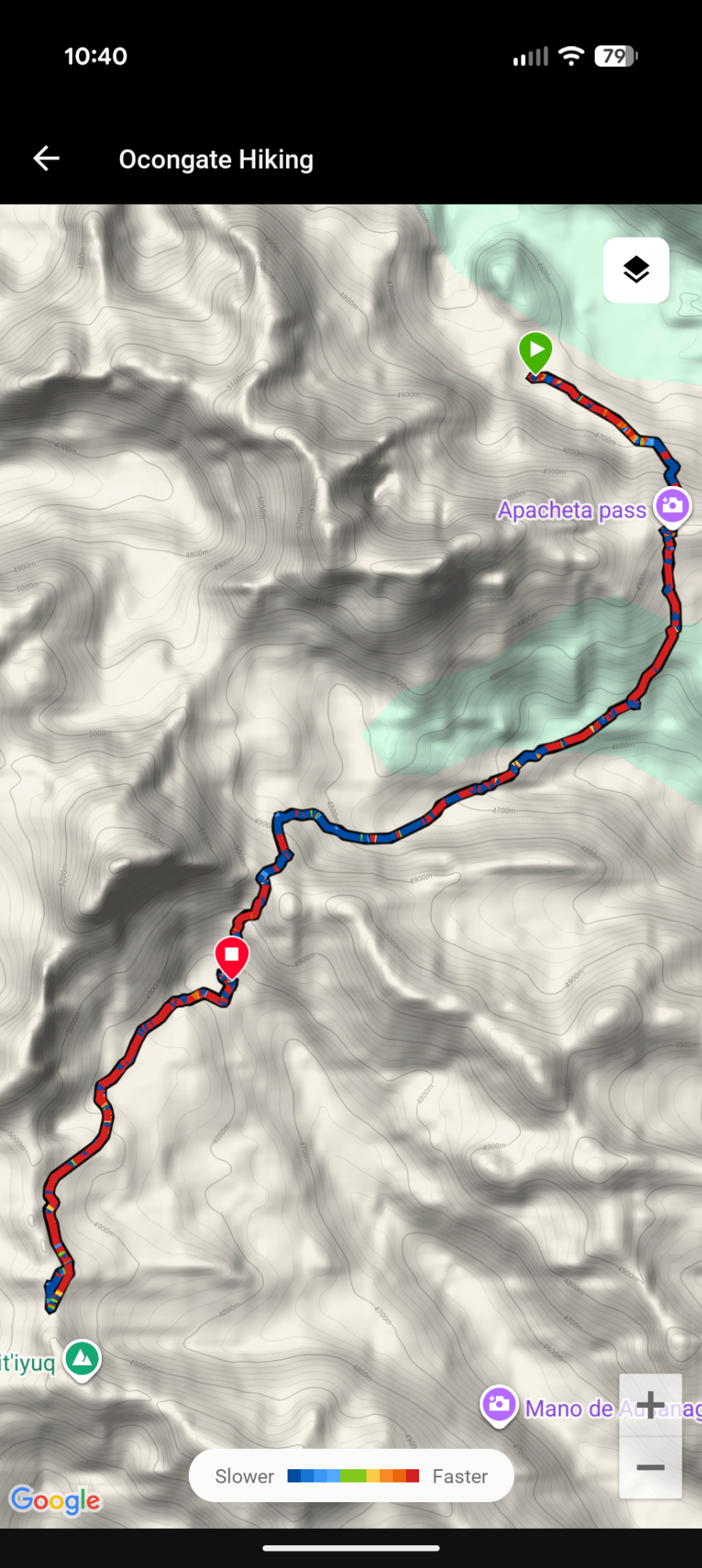Screen dimensions: 702x1568
Task: Select the Apacheta pass photo marker
Action: click(x=671, y=506)
